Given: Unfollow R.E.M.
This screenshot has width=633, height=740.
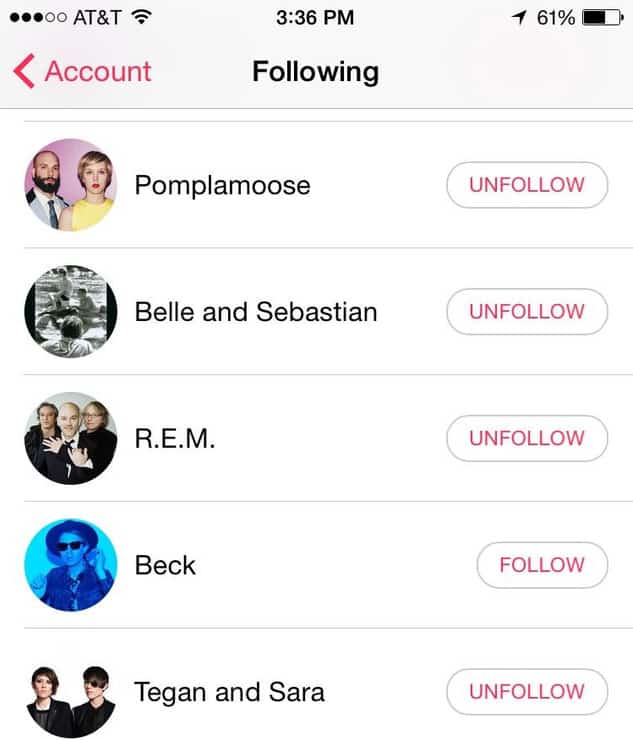Looking at the screenshot, I should [x=527, y=438].
